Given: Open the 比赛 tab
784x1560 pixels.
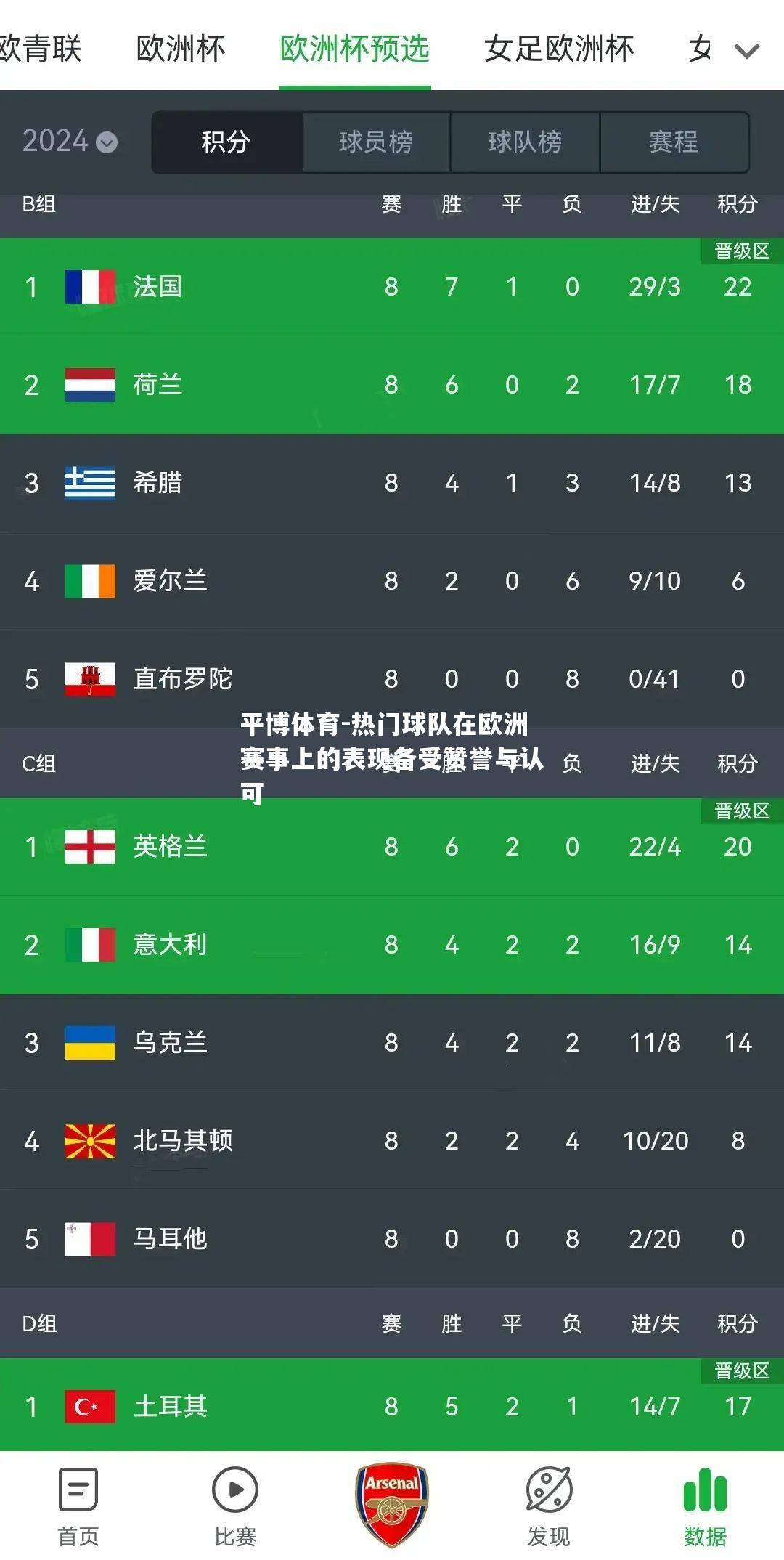Looking at the screenshot, I should [234, 1505].
